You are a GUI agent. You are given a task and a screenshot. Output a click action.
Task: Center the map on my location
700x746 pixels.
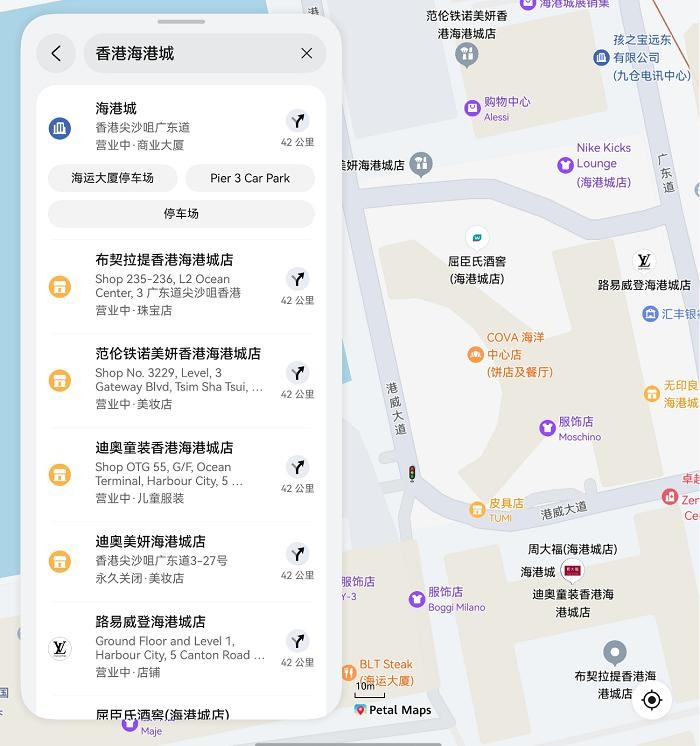(651, 700)
